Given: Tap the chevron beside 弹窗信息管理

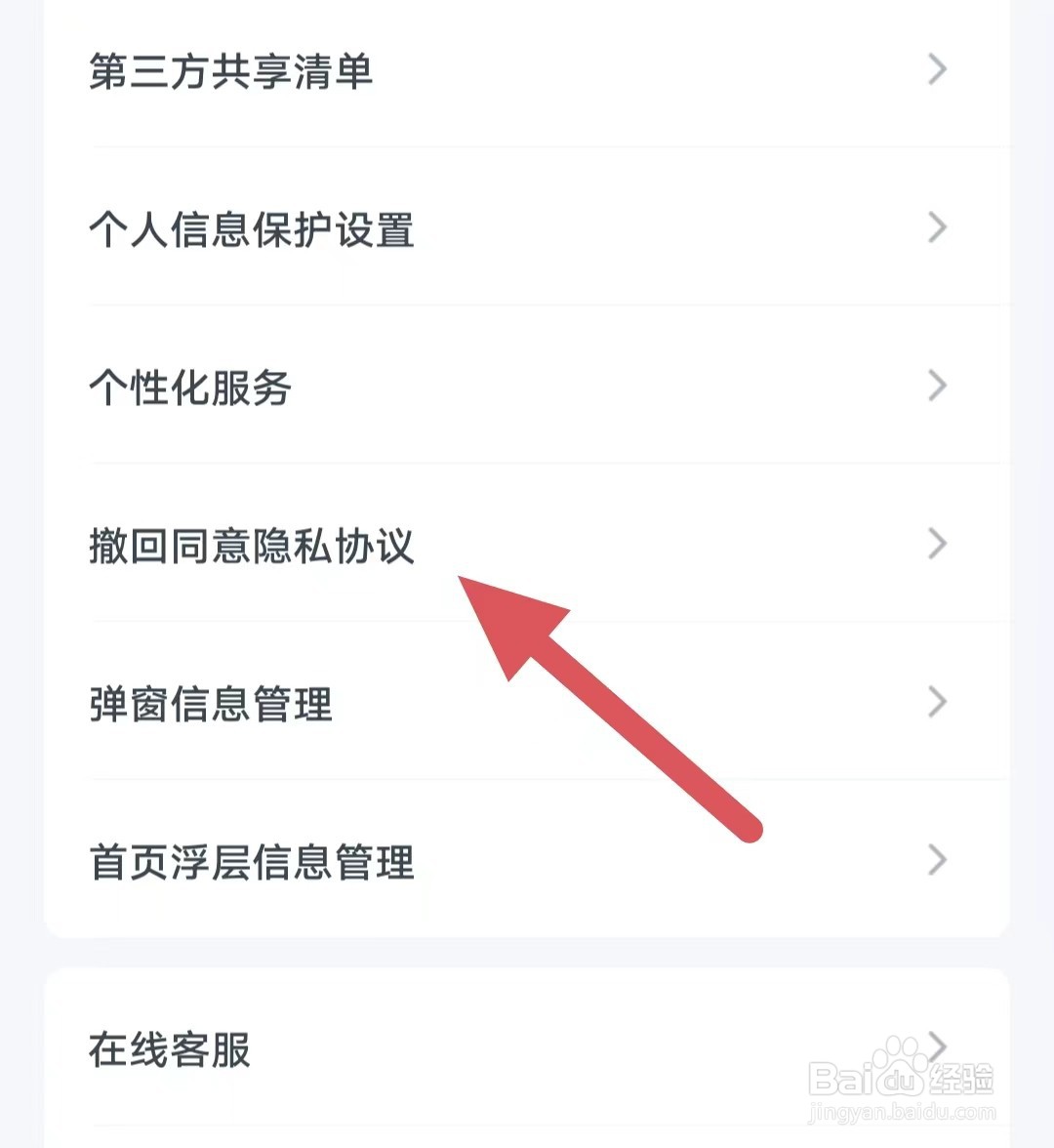Looking at the screenshot, I should coord(937,702).
